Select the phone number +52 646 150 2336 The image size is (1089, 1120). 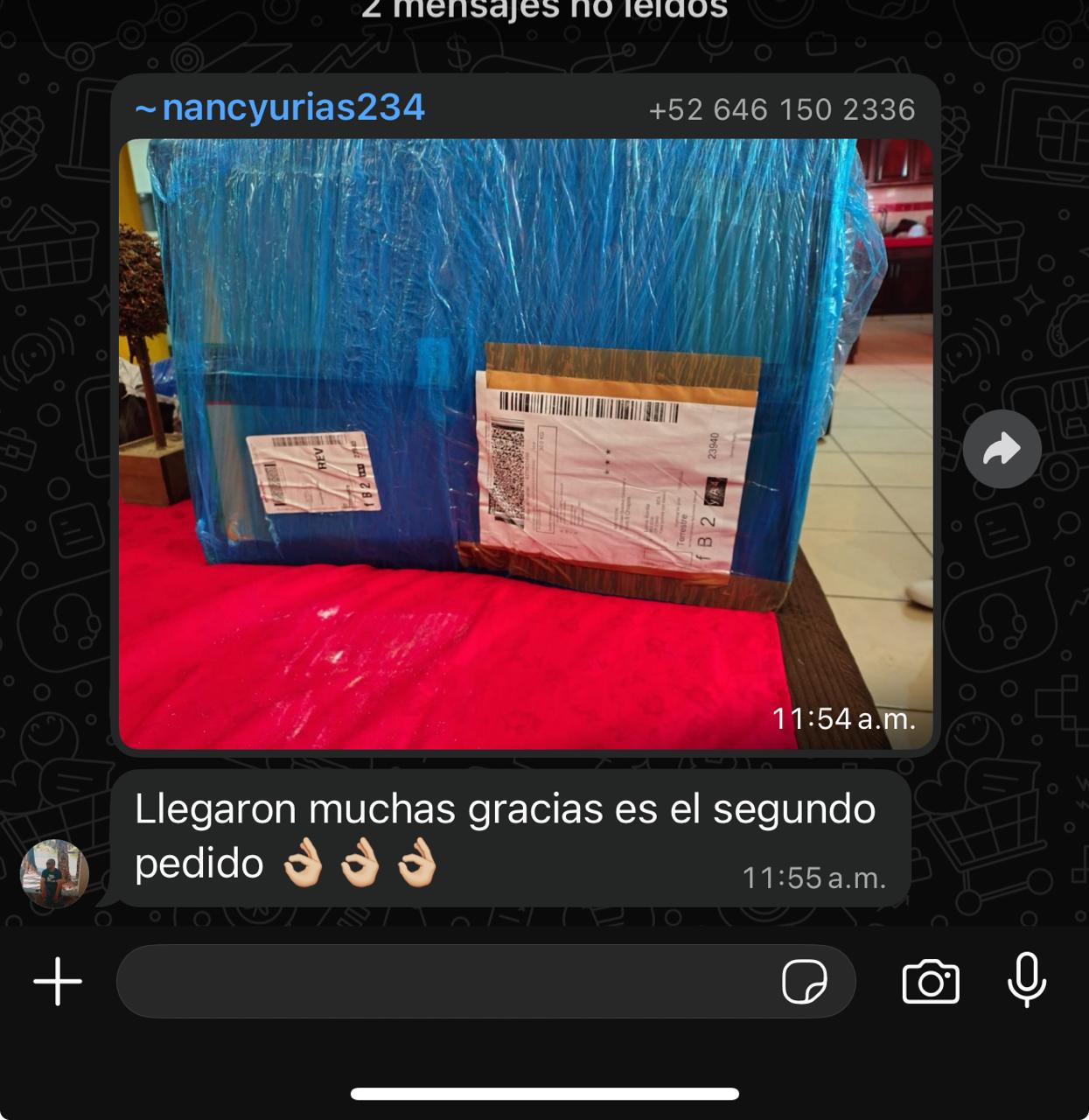pyautogui.click(x=783, y=108)
